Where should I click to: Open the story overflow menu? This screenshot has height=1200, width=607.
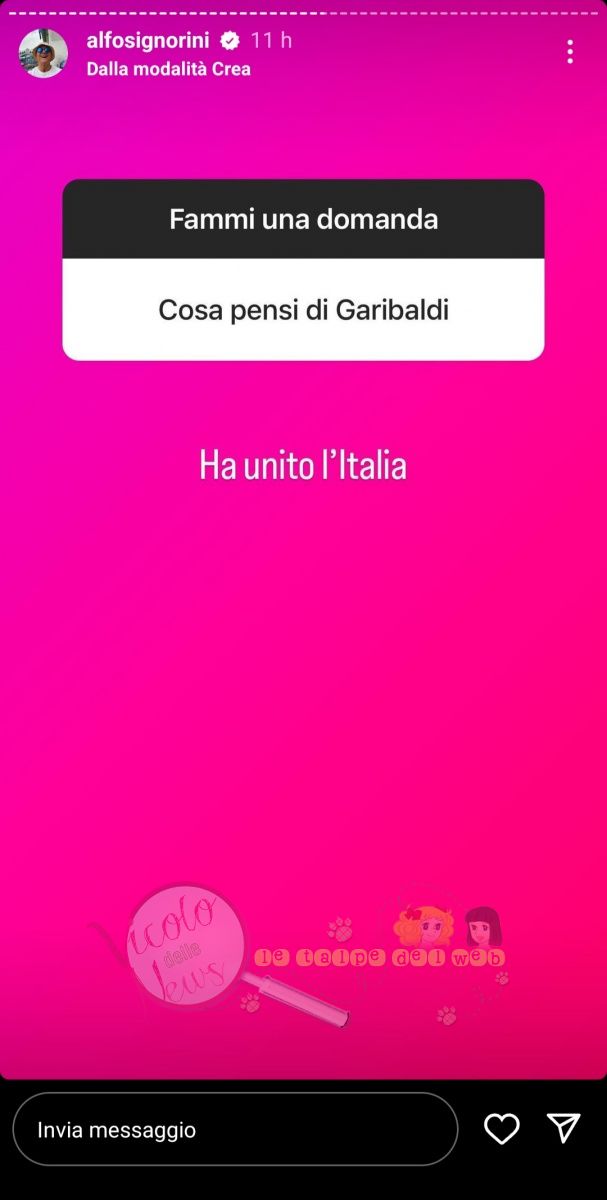click(x=570, y=52)
